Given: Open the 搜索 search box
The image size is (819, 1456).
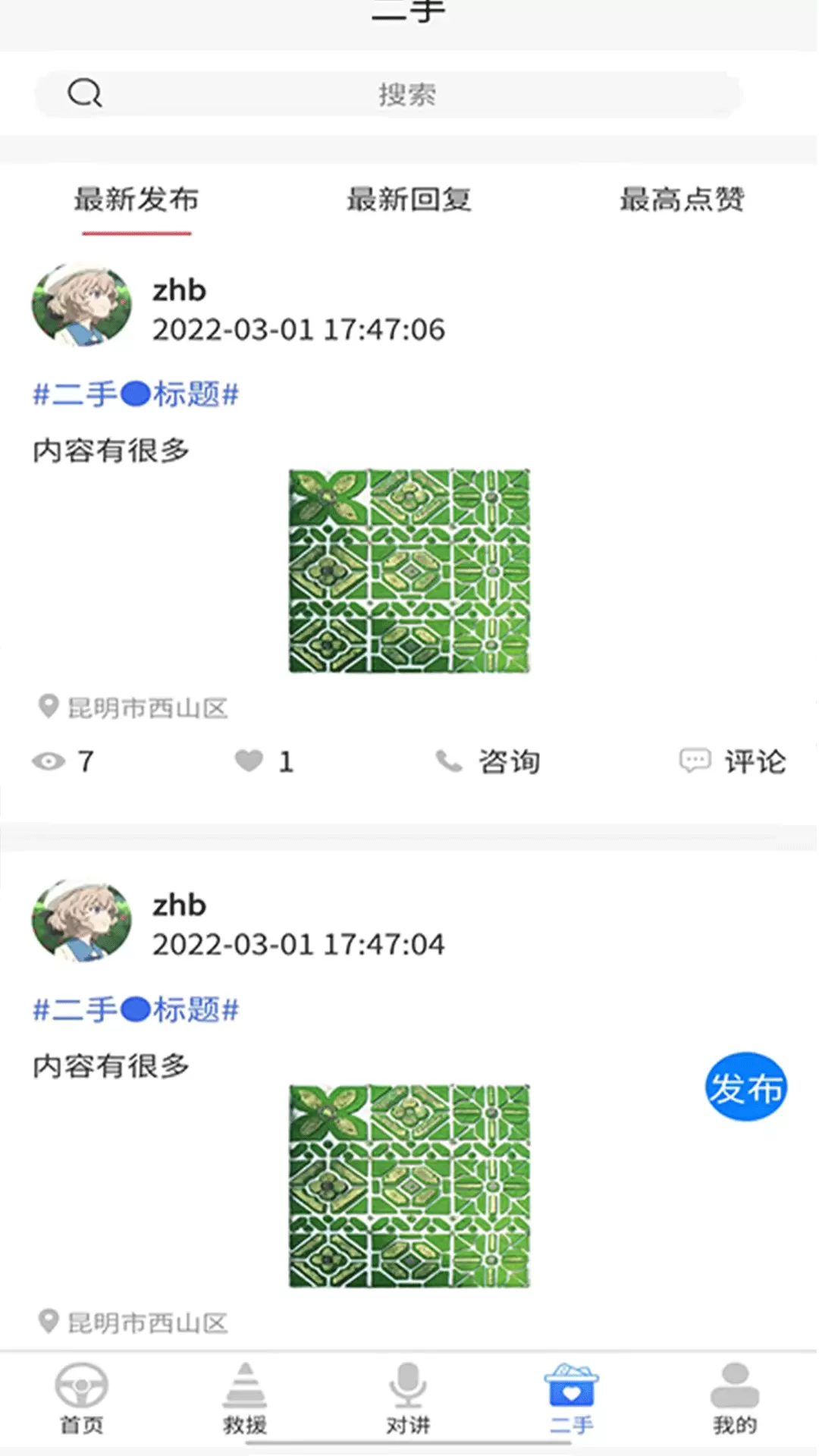Looking at the screenshot, I should click(x=387, y=94).
